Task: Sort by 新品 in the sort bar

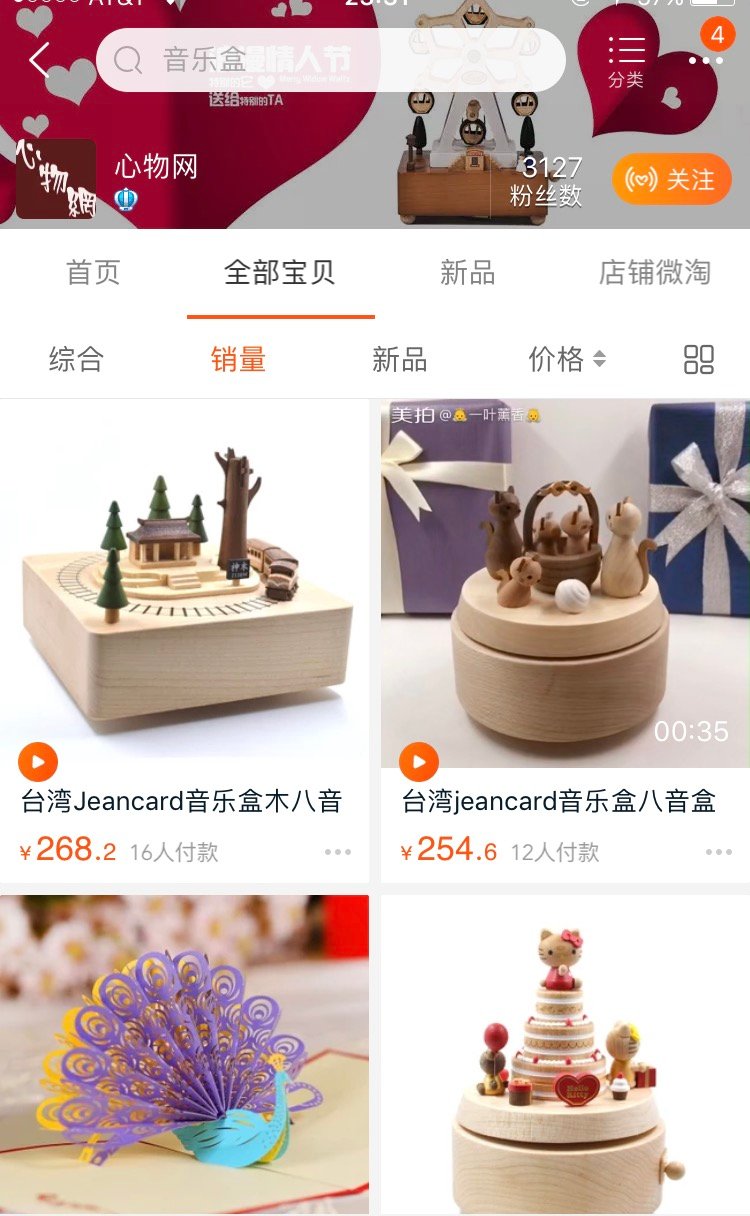Action: pyautogui.click(x=400, y=360)
